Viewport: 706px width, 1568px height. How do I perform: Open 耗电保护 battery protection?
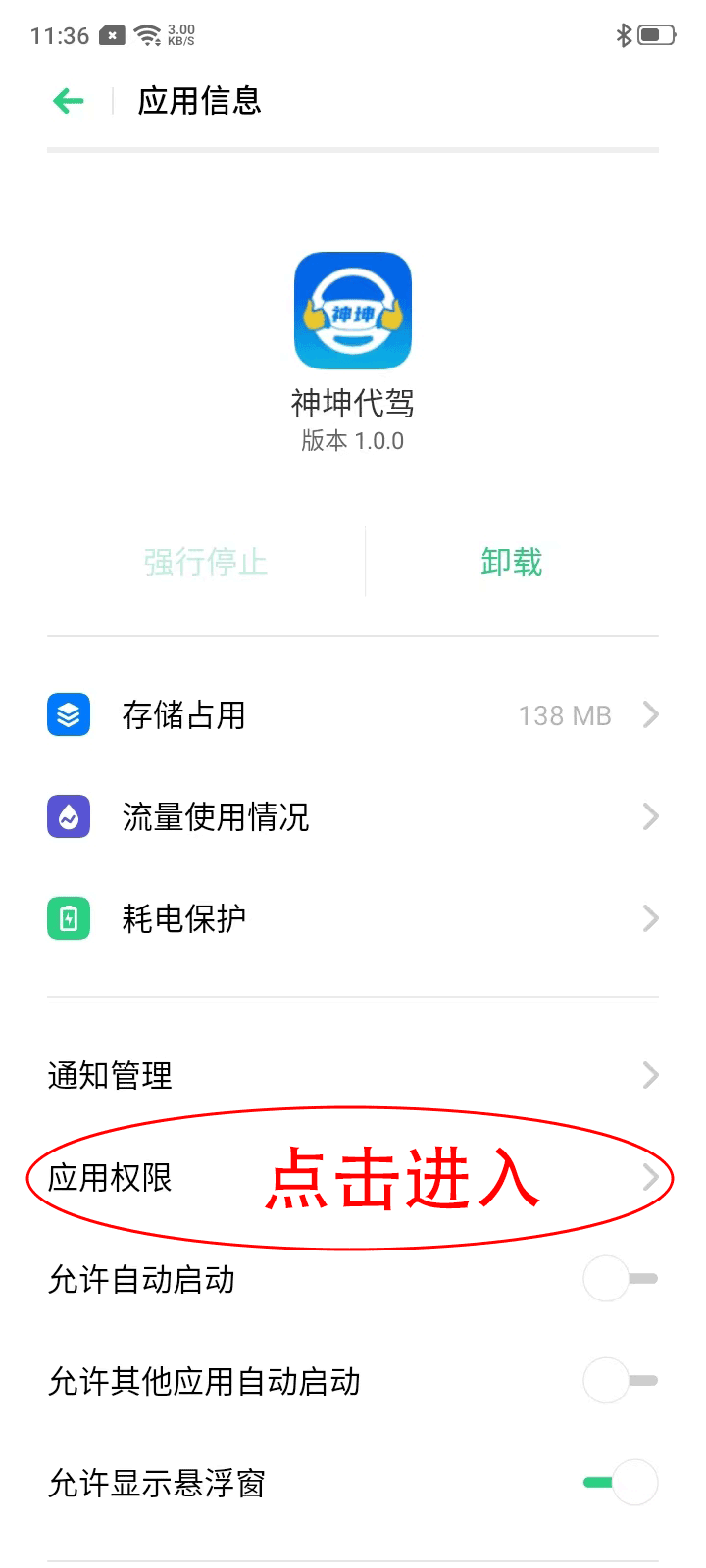pos(353,918)
